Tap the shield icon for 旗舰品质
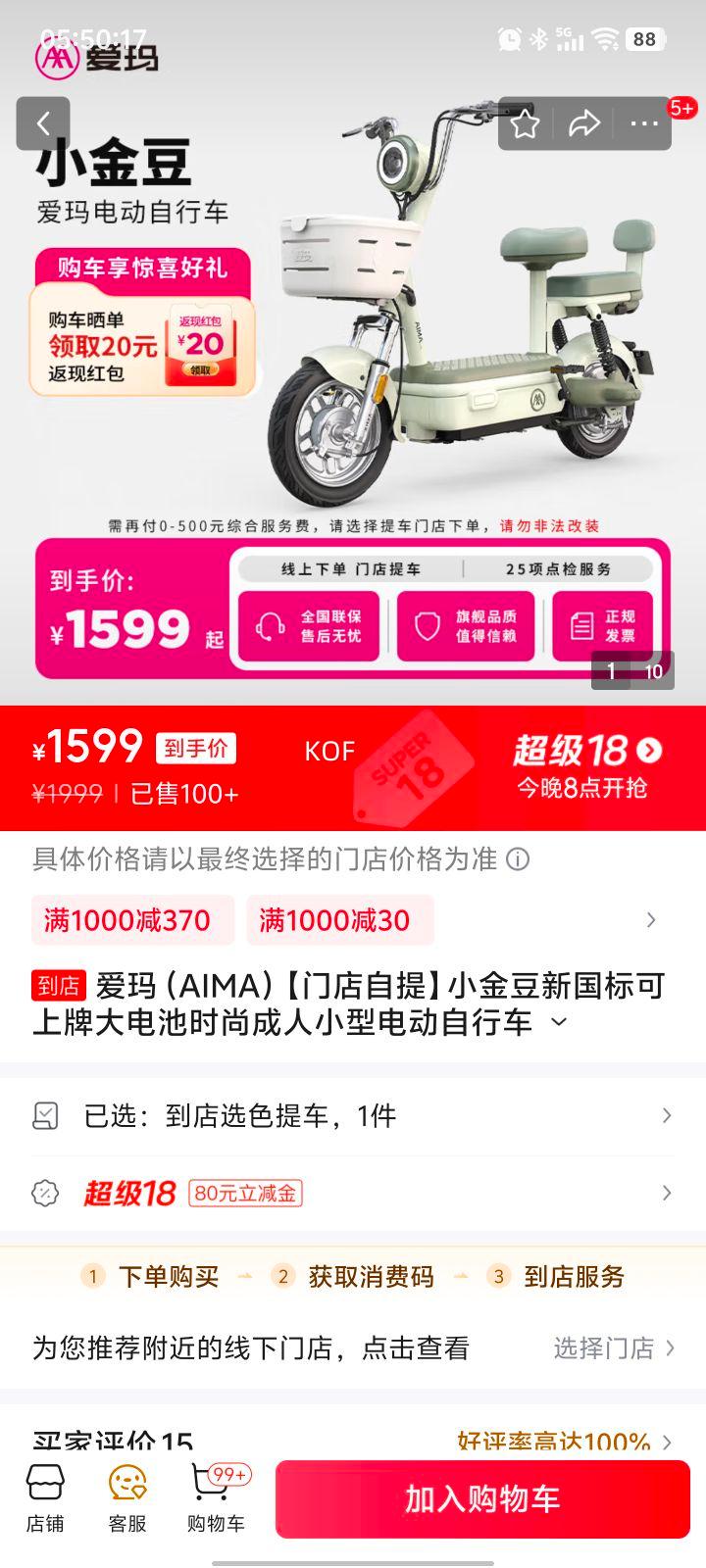The image size is (706, 1568). [425, 625]
